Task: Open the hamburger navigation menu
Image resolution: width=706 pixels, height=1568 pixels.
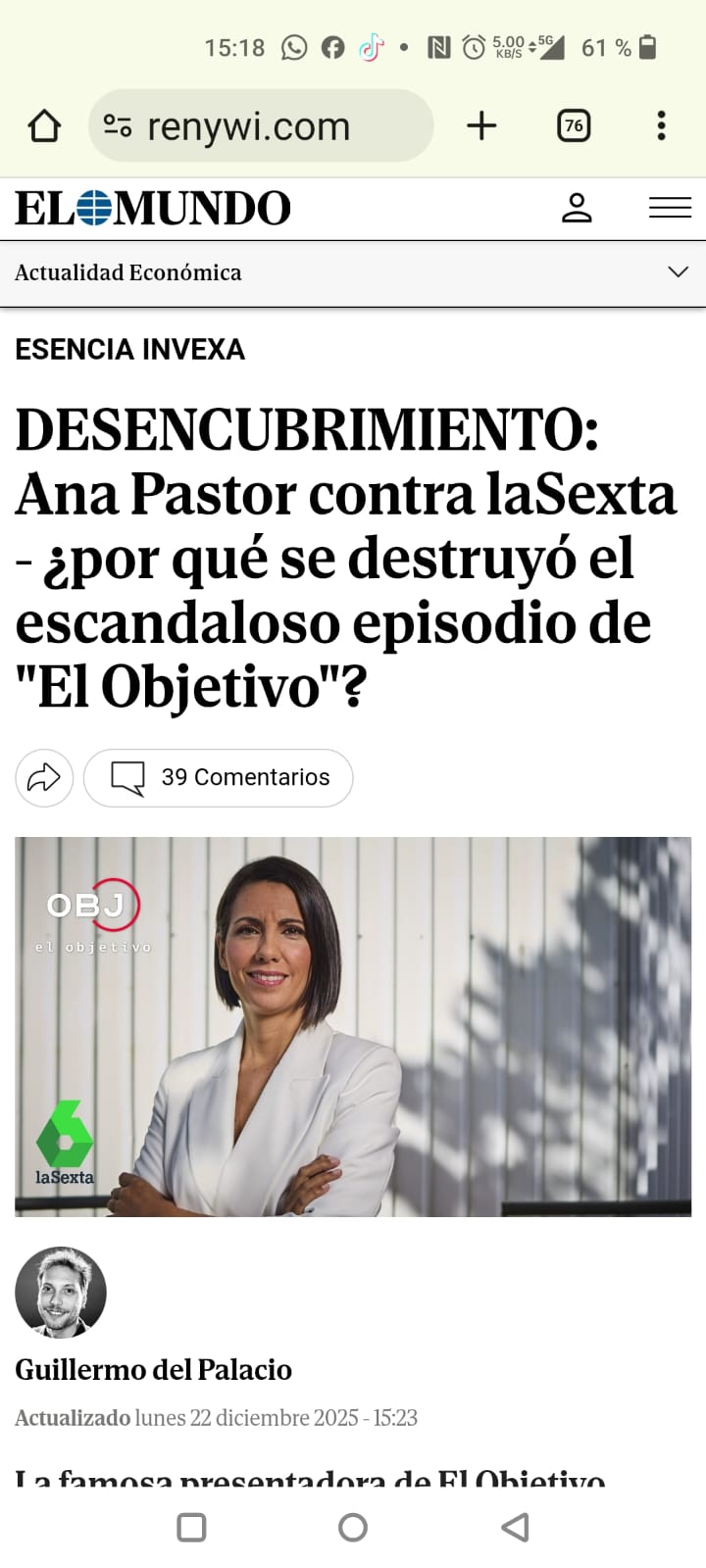Action: click(670, 208)
